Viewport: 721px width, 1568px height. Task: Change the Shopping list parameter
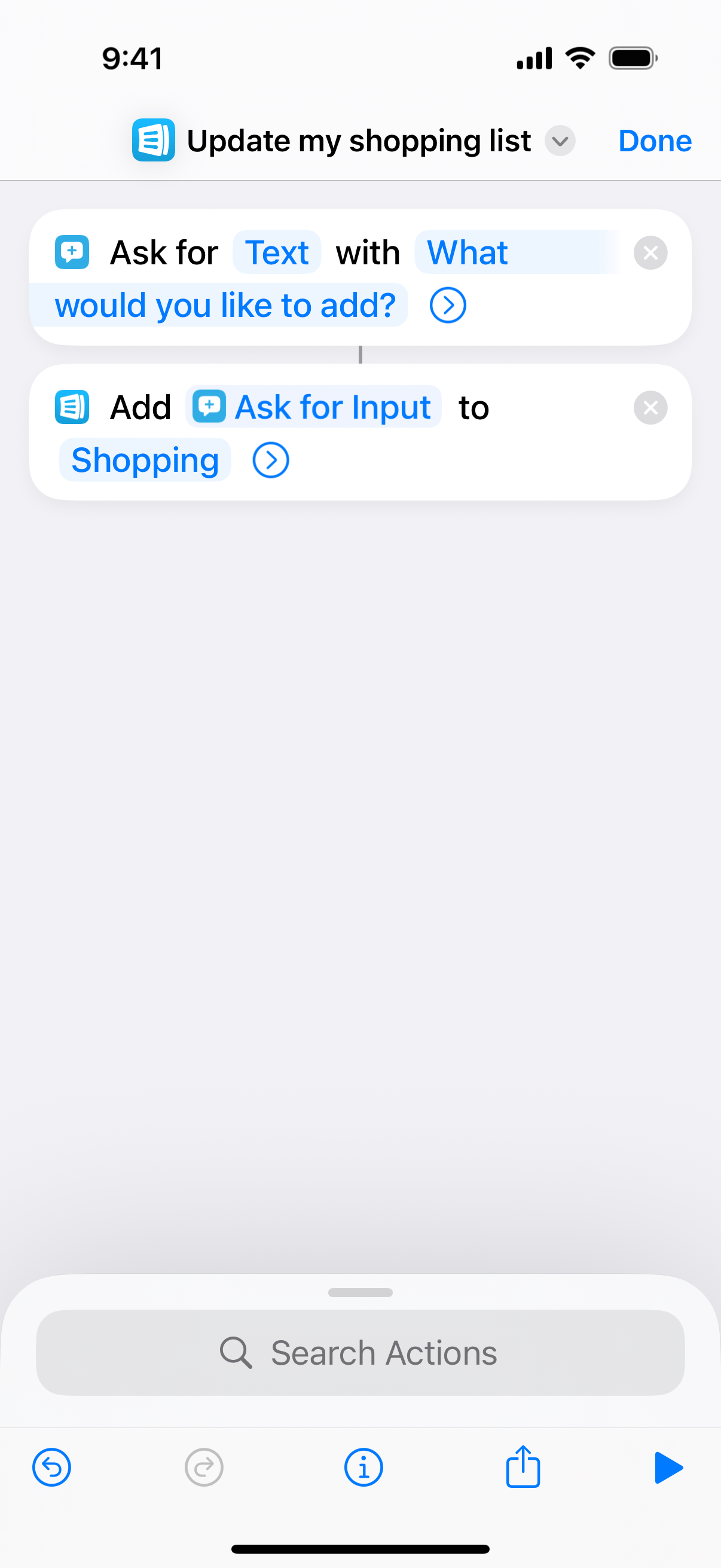pos(145,460)
